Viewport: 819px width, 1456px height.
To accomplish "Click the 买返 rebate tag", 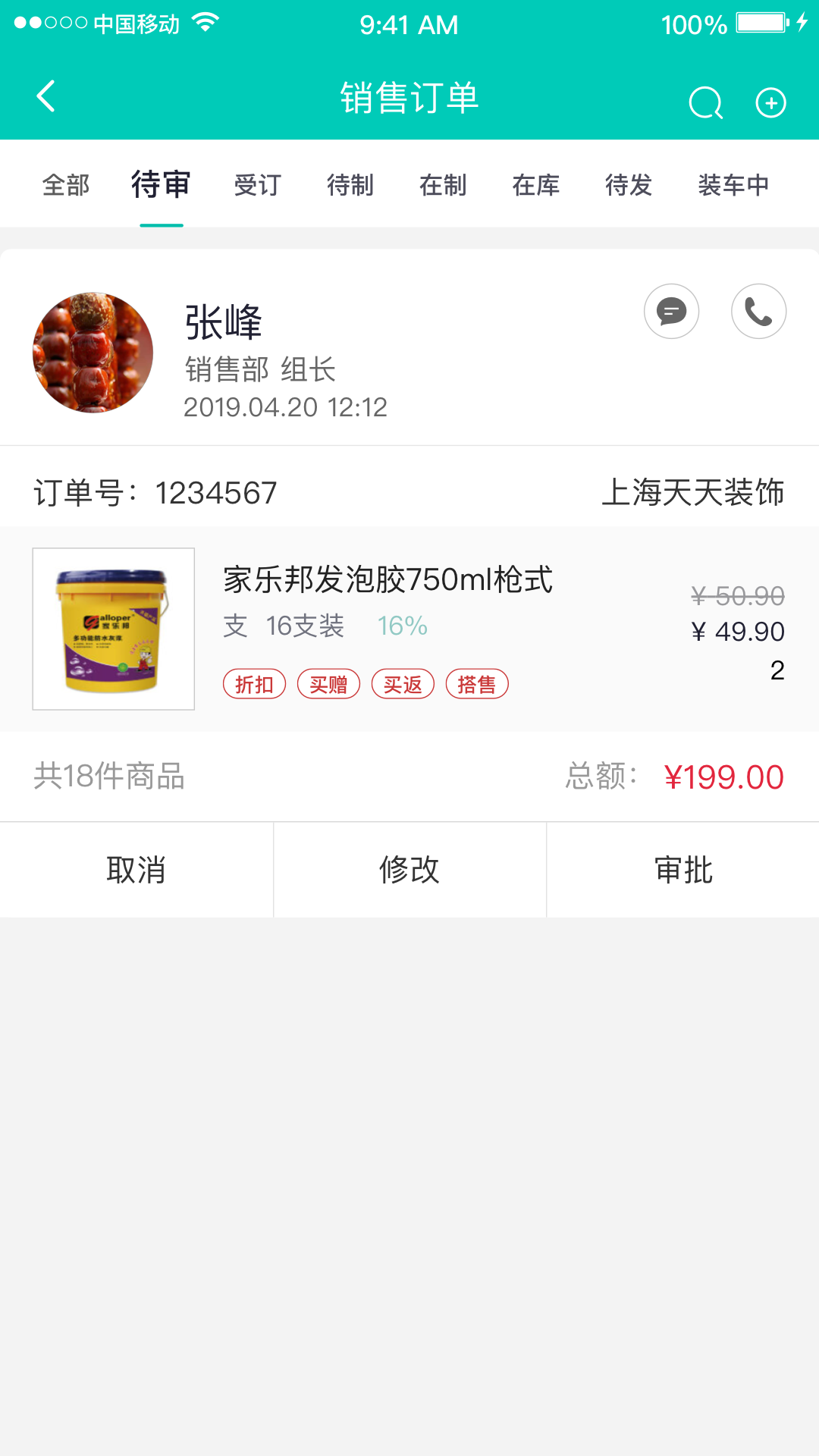I will pyautogui.click(x=403, y=683).
